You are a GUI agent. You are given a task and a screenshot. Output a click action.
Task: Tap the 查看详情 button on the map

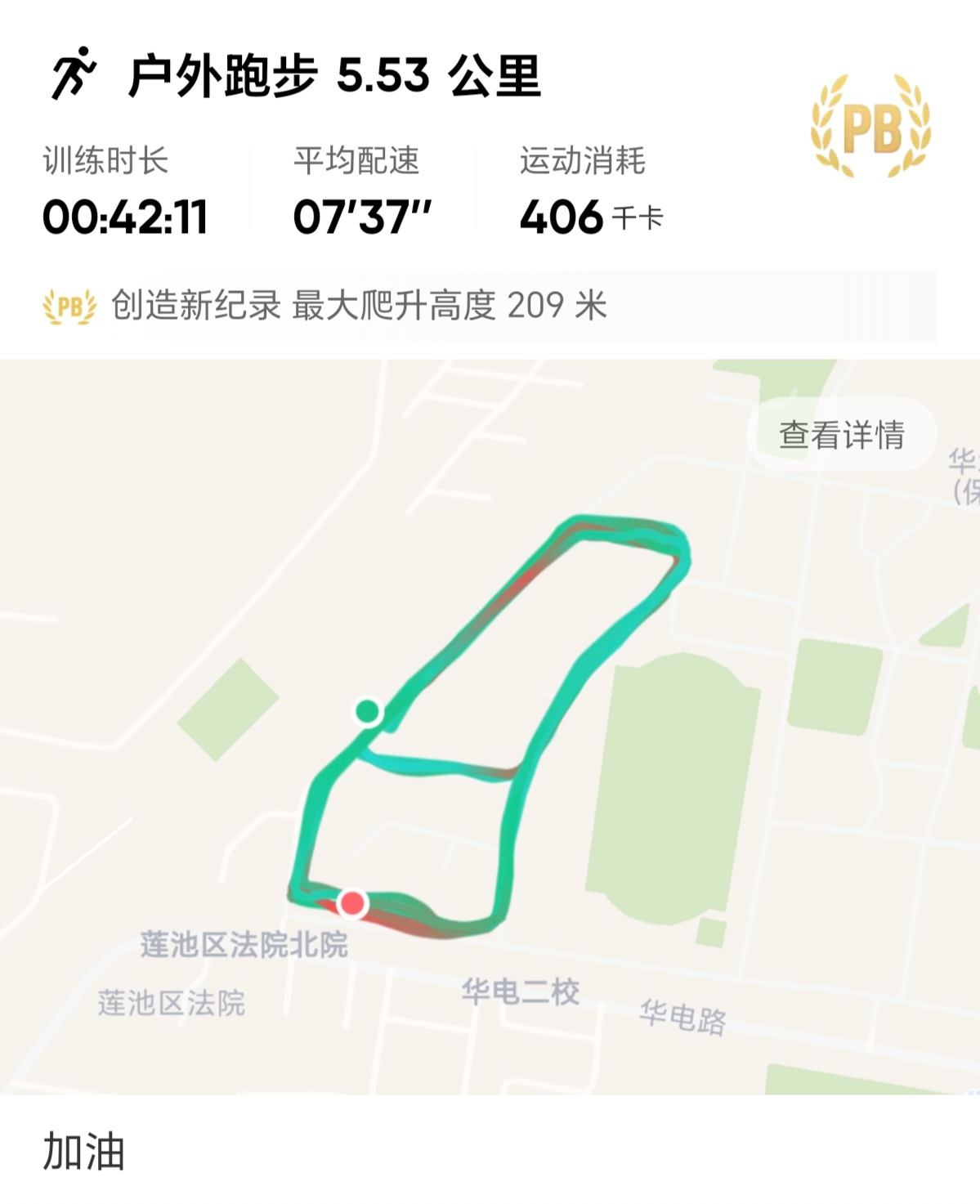[x=841, y=435]
